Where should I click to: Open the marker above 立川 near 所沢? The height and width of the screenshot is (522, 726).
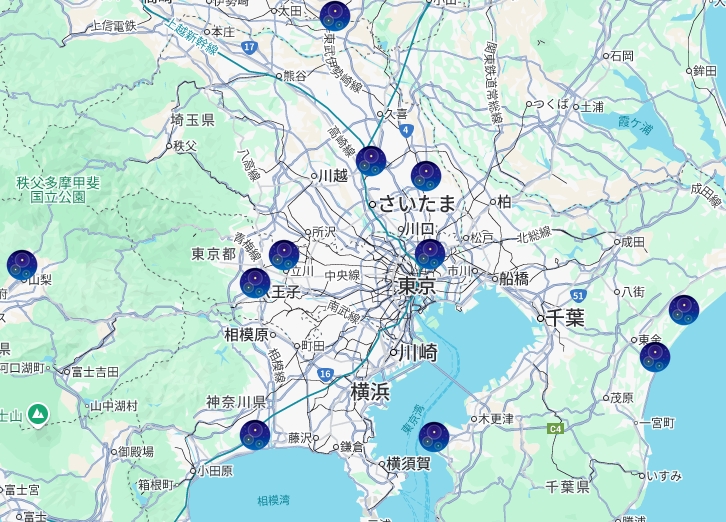(284, 255)
